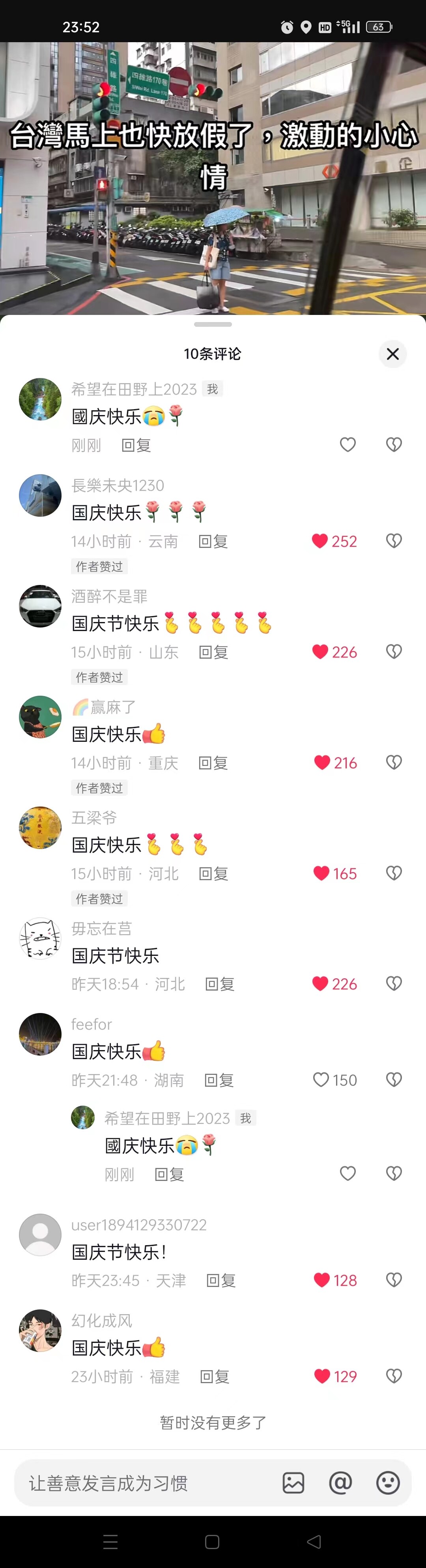Open 酒醉不是罪's profile avatar
Viewport: 426px width, 1568px height.
click(40, 606)
